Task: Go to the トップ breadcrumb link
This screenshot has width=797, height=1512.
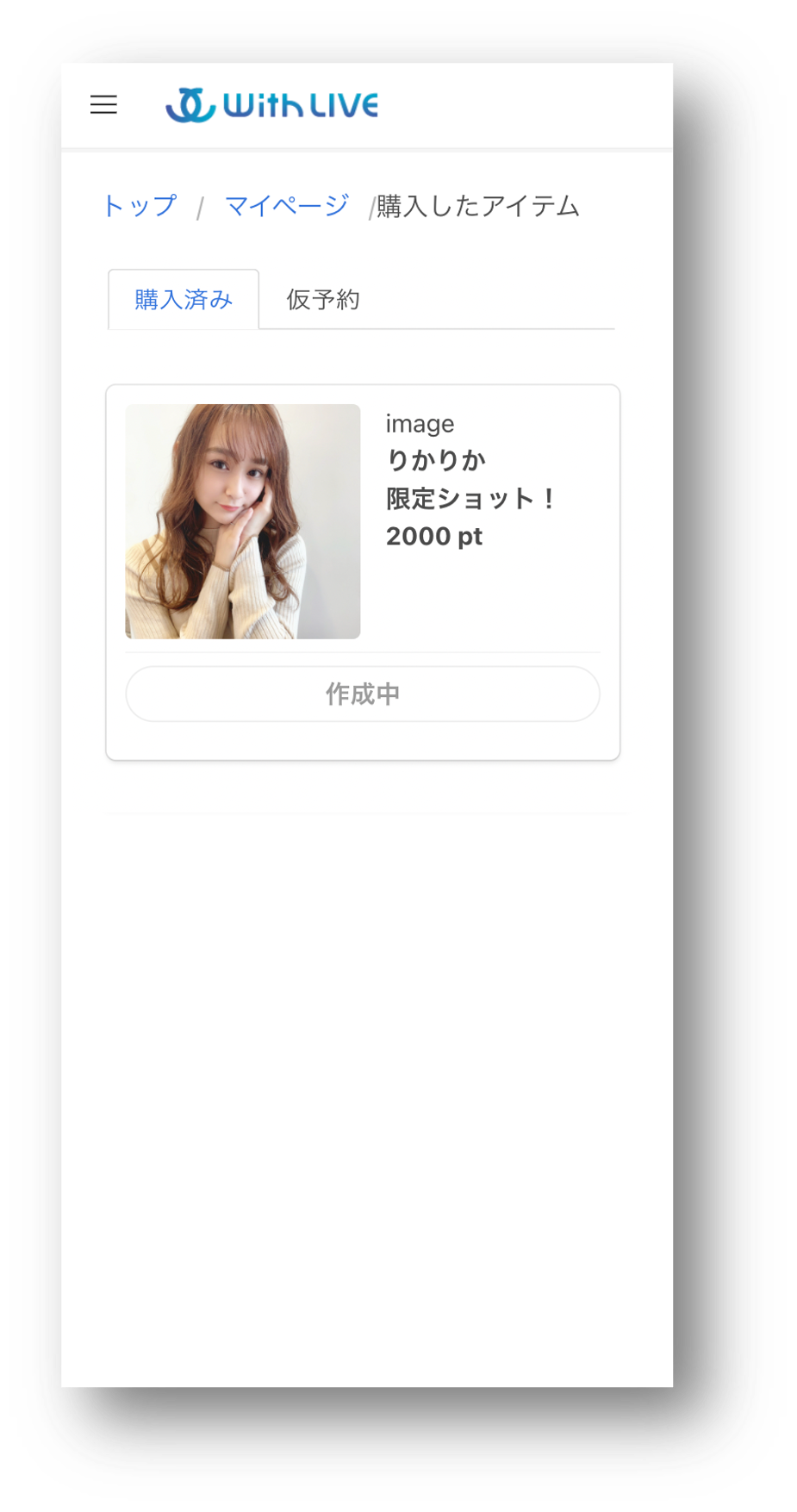Action: click(139, 206)
